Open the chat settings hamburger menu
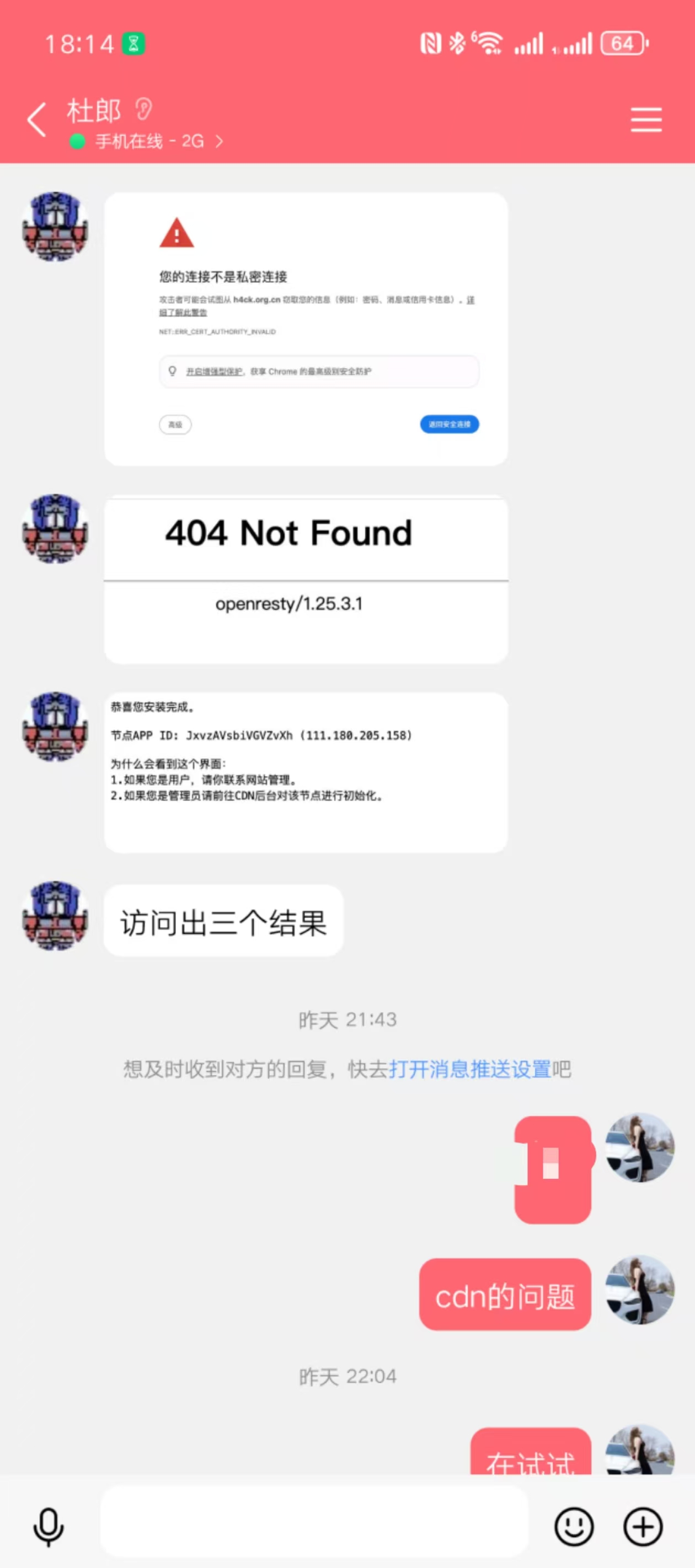 (x=646, y=119)
